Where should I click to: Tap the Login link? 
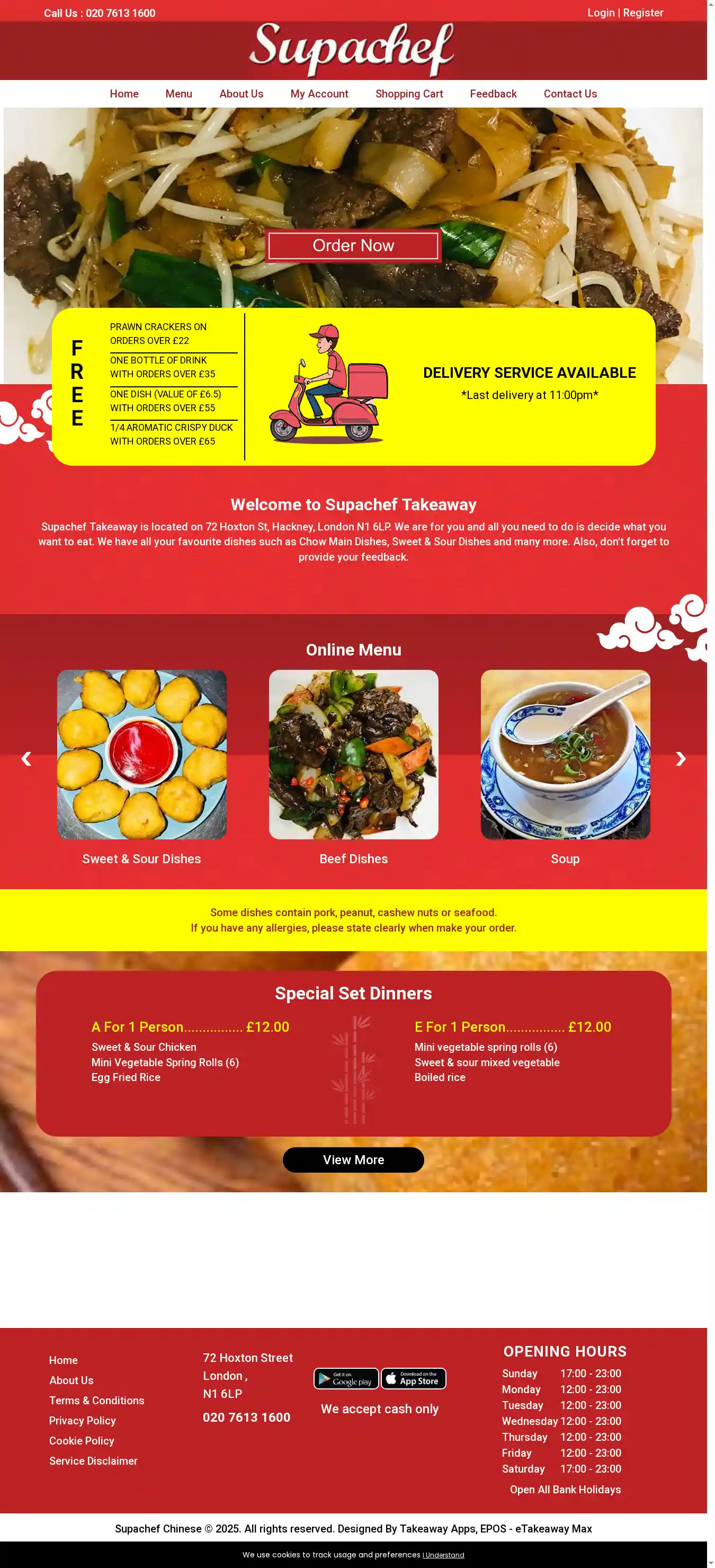(x=601, y=13)
